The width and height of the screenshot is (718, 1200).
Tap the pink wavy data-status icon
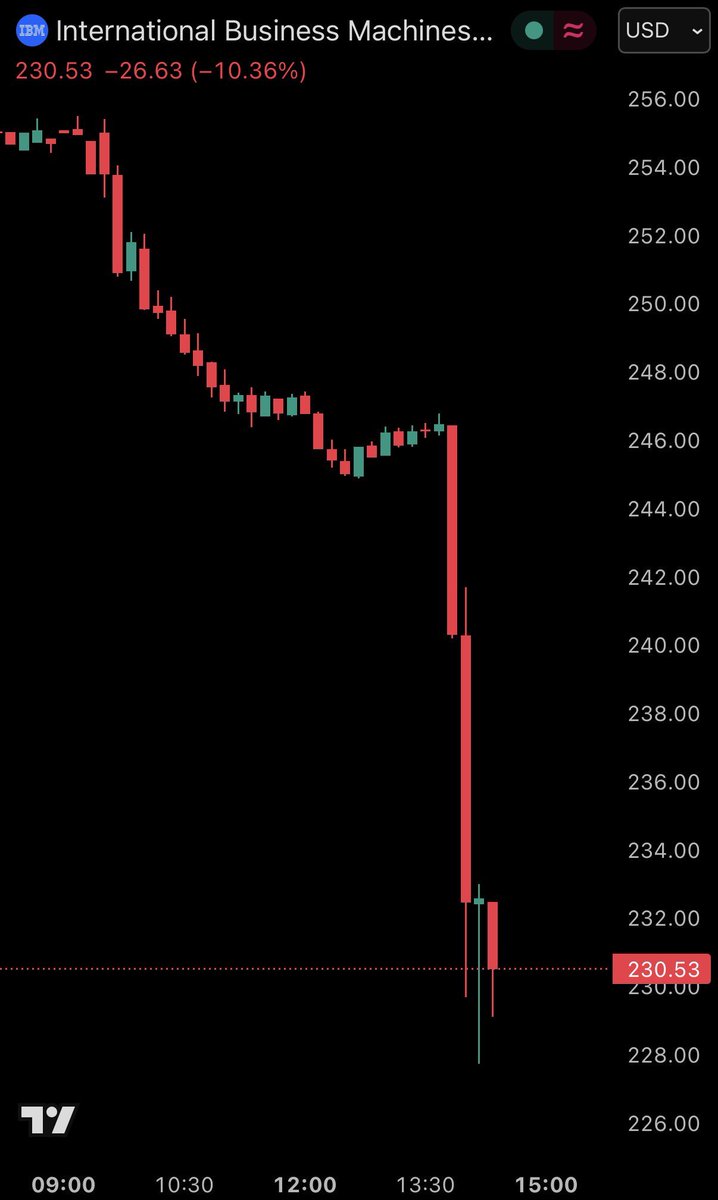click(573, 31)
